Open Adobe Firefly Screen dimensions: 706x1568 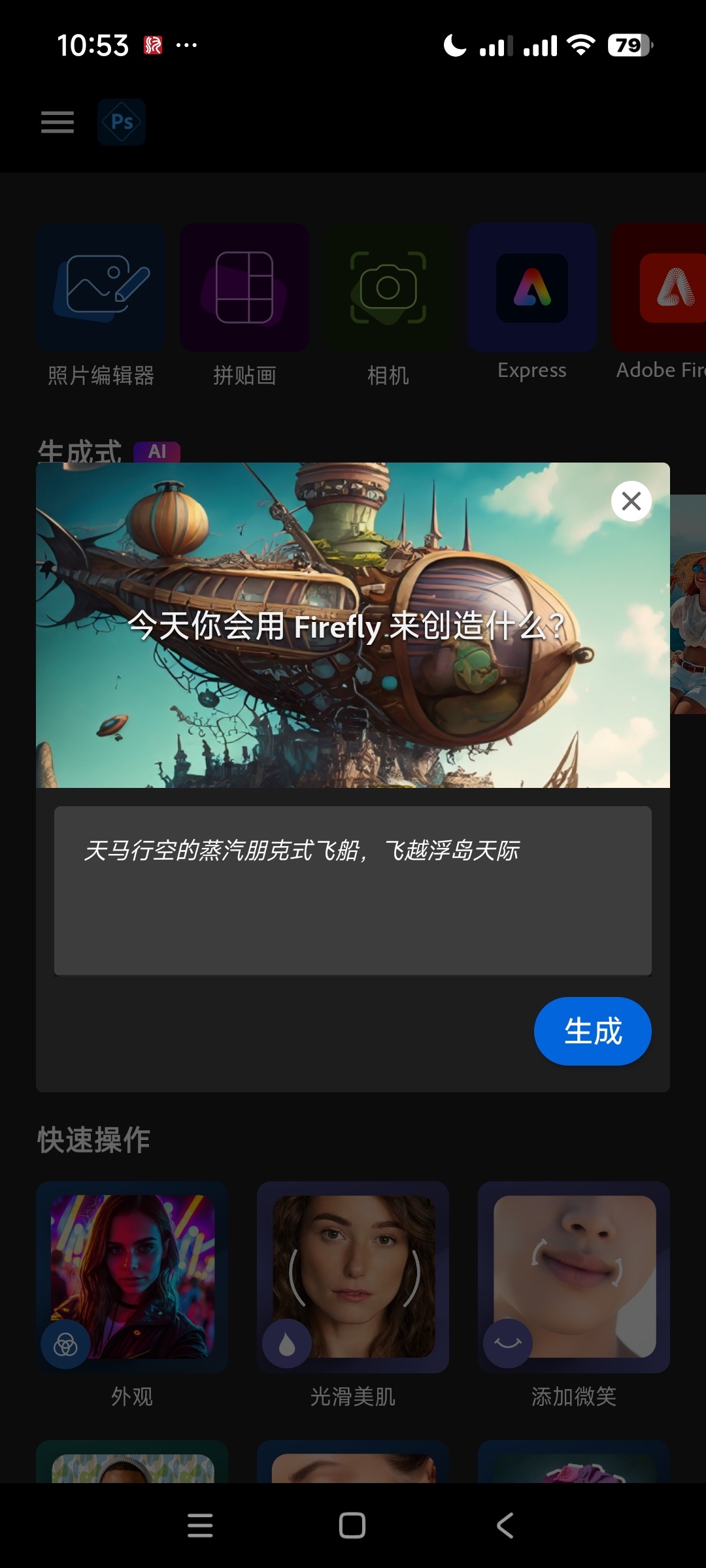pos(677,287)
